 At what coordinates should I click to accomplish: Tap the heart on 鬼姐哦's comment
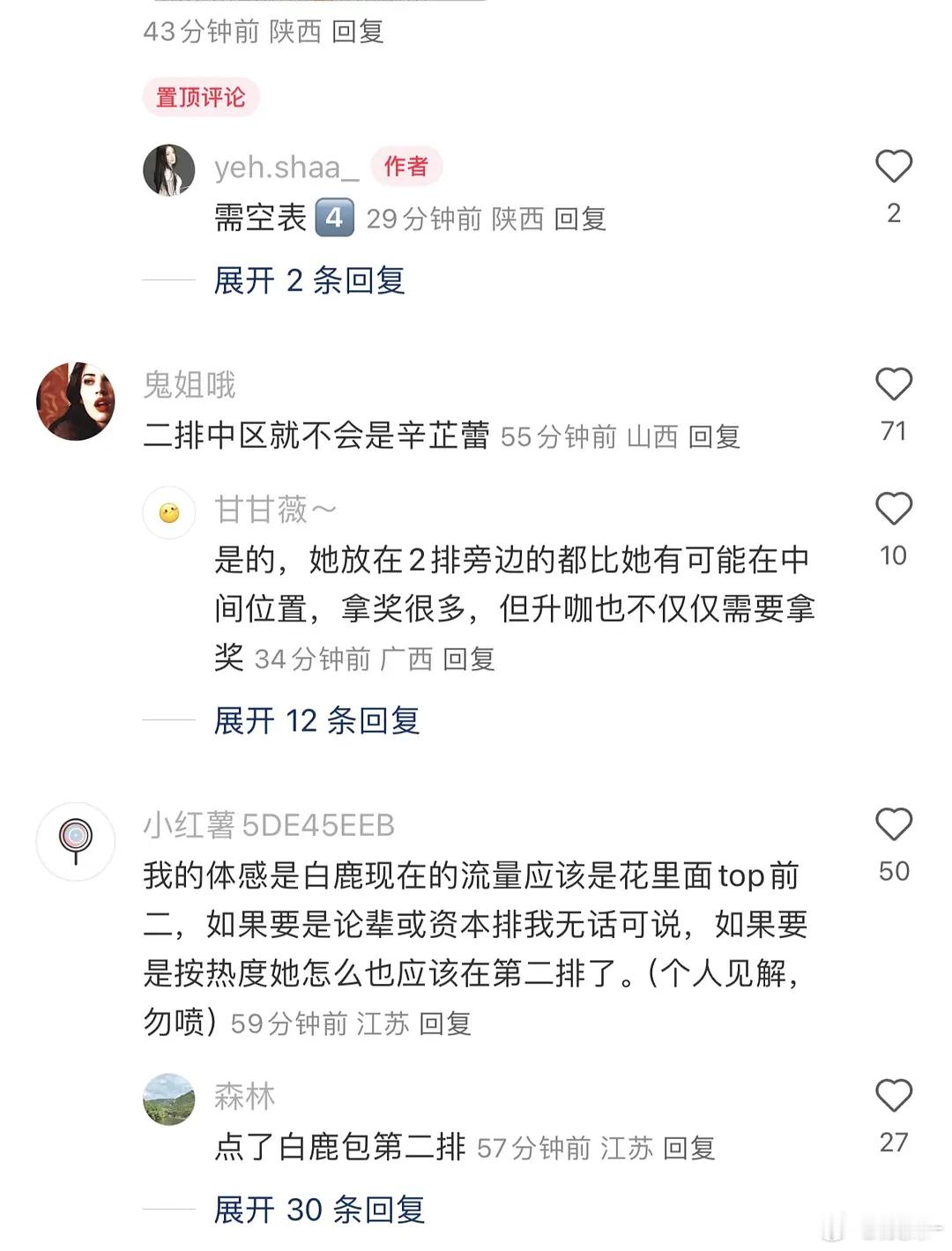(x=894, y=383)
